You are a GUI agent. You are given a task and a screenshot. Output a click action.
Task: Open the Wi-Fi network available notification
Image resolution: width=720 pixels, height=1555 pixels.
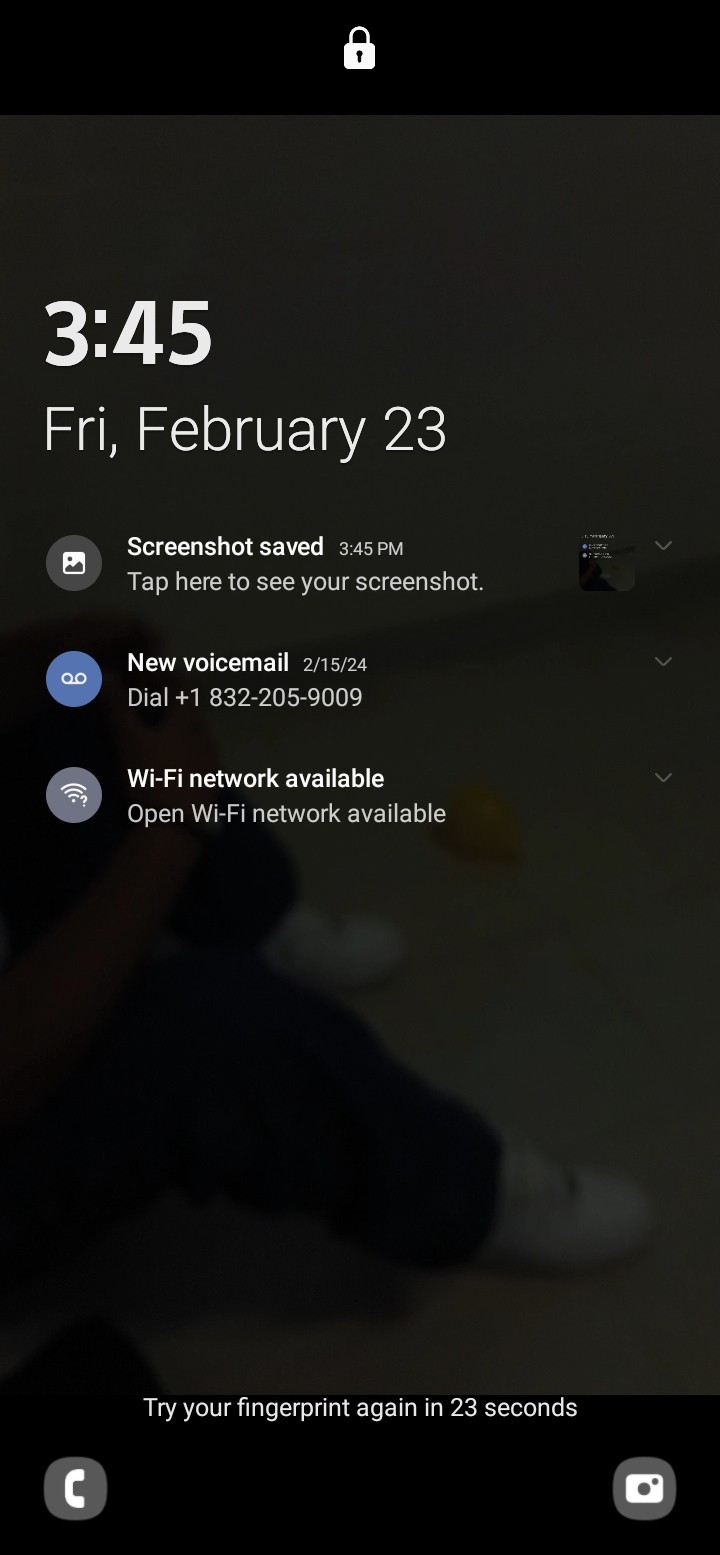286,796
